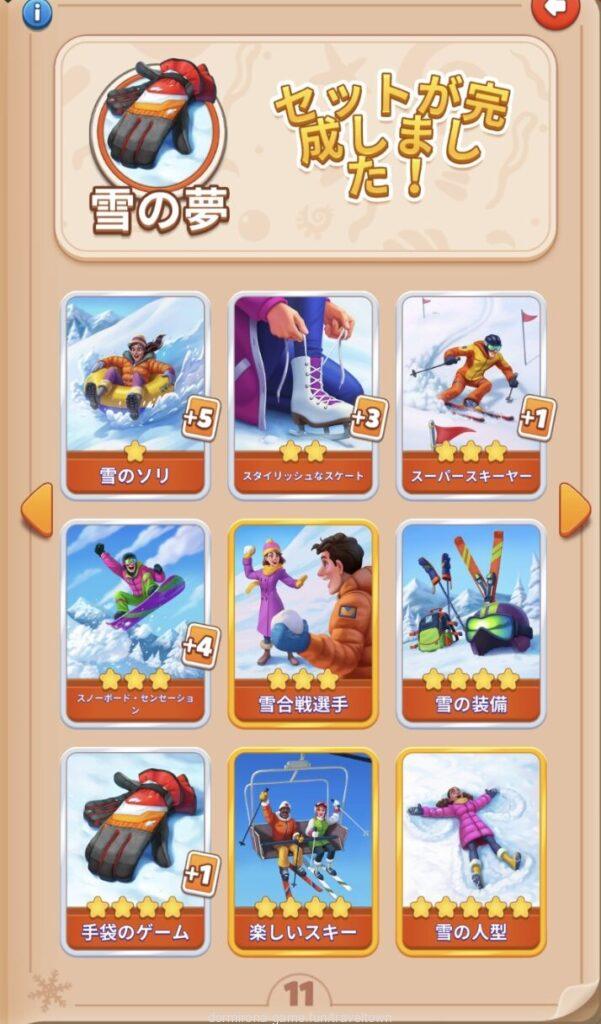Open the info button

(x=37, y=13)
